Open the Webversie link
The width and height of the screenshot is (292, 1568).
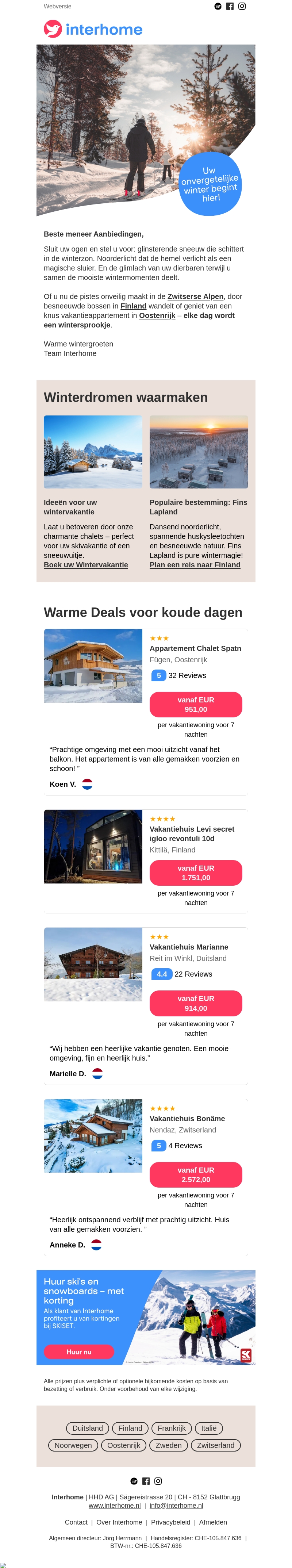[x=57, y=6]
